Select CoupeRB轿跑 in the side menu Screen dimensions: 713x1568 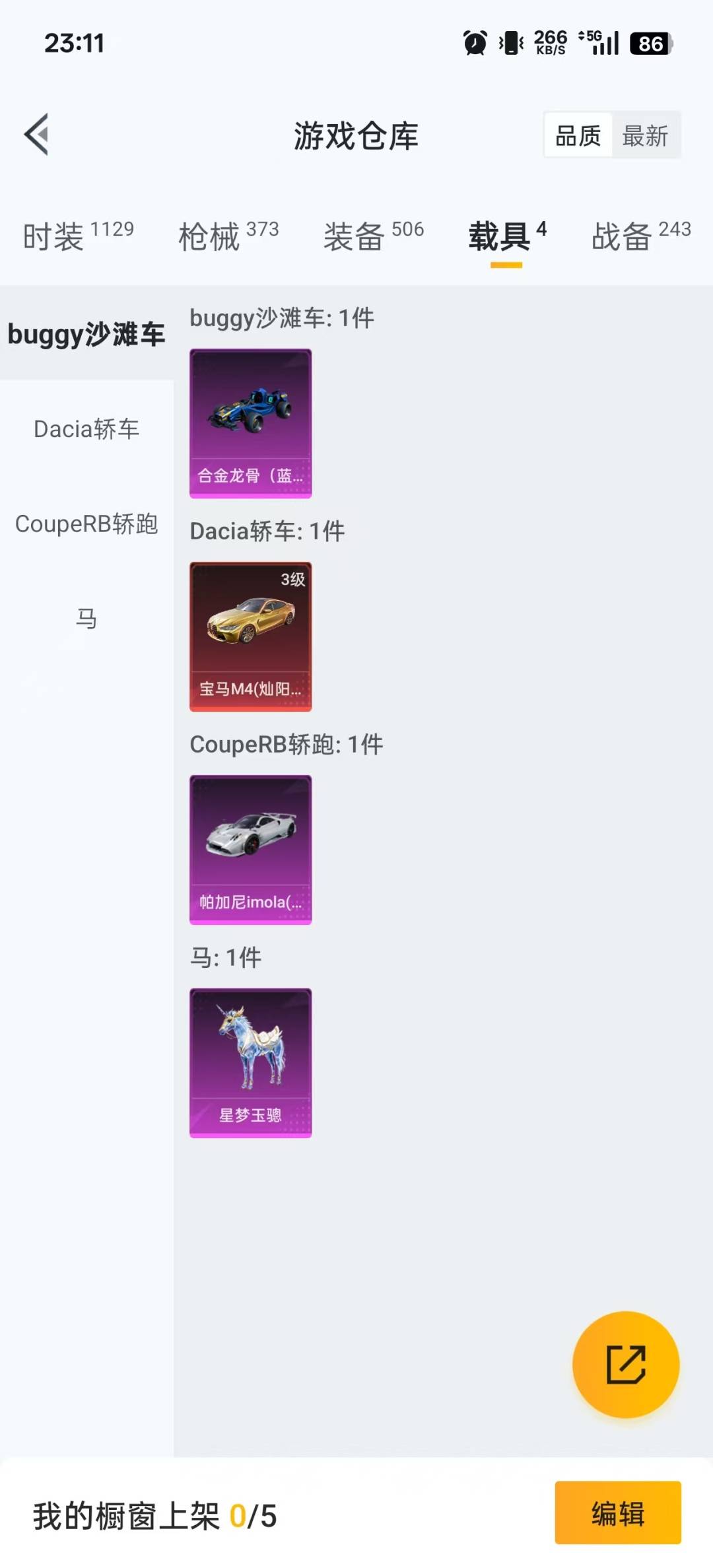86,524
